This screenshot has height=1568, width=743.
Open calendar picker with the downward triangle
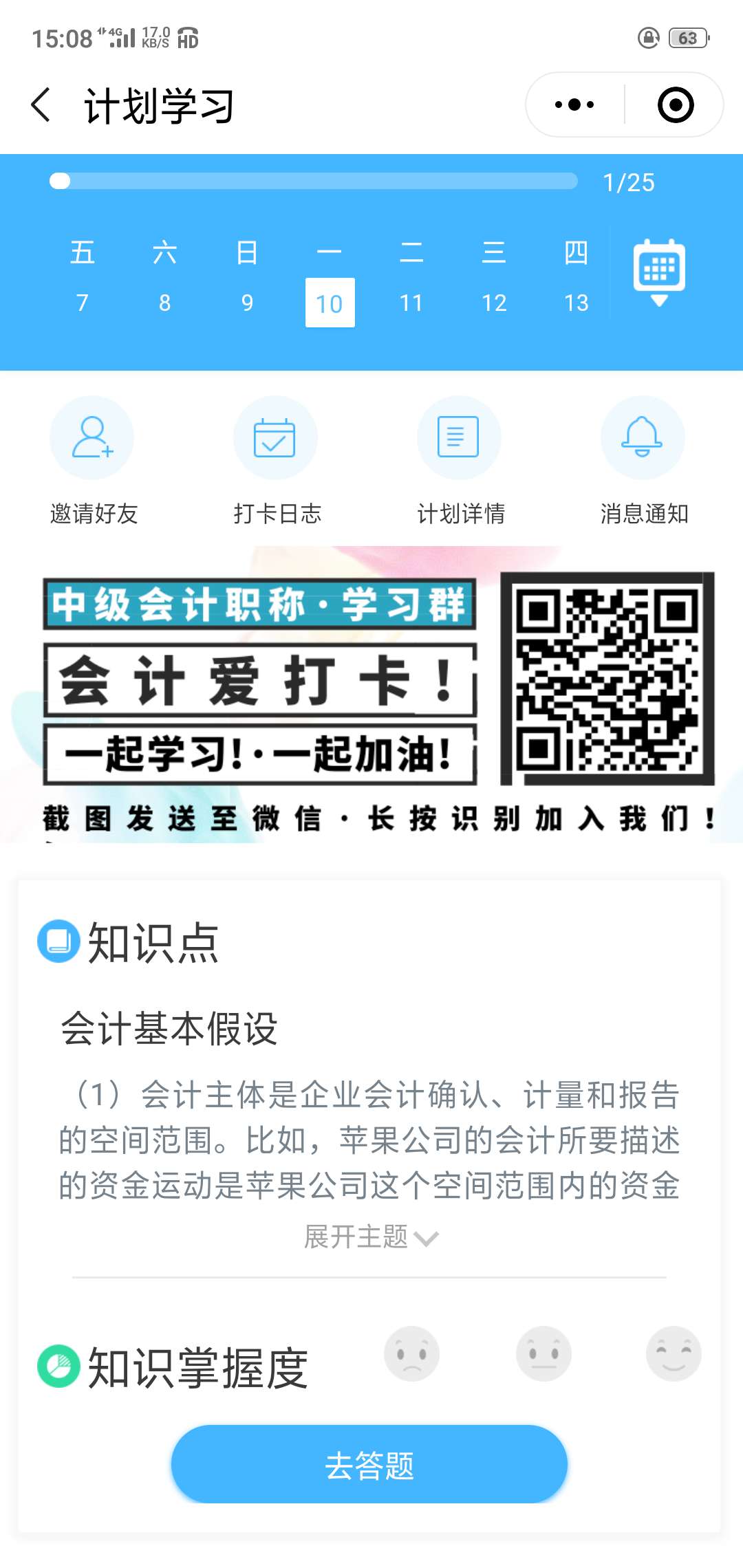coord(658,301)
